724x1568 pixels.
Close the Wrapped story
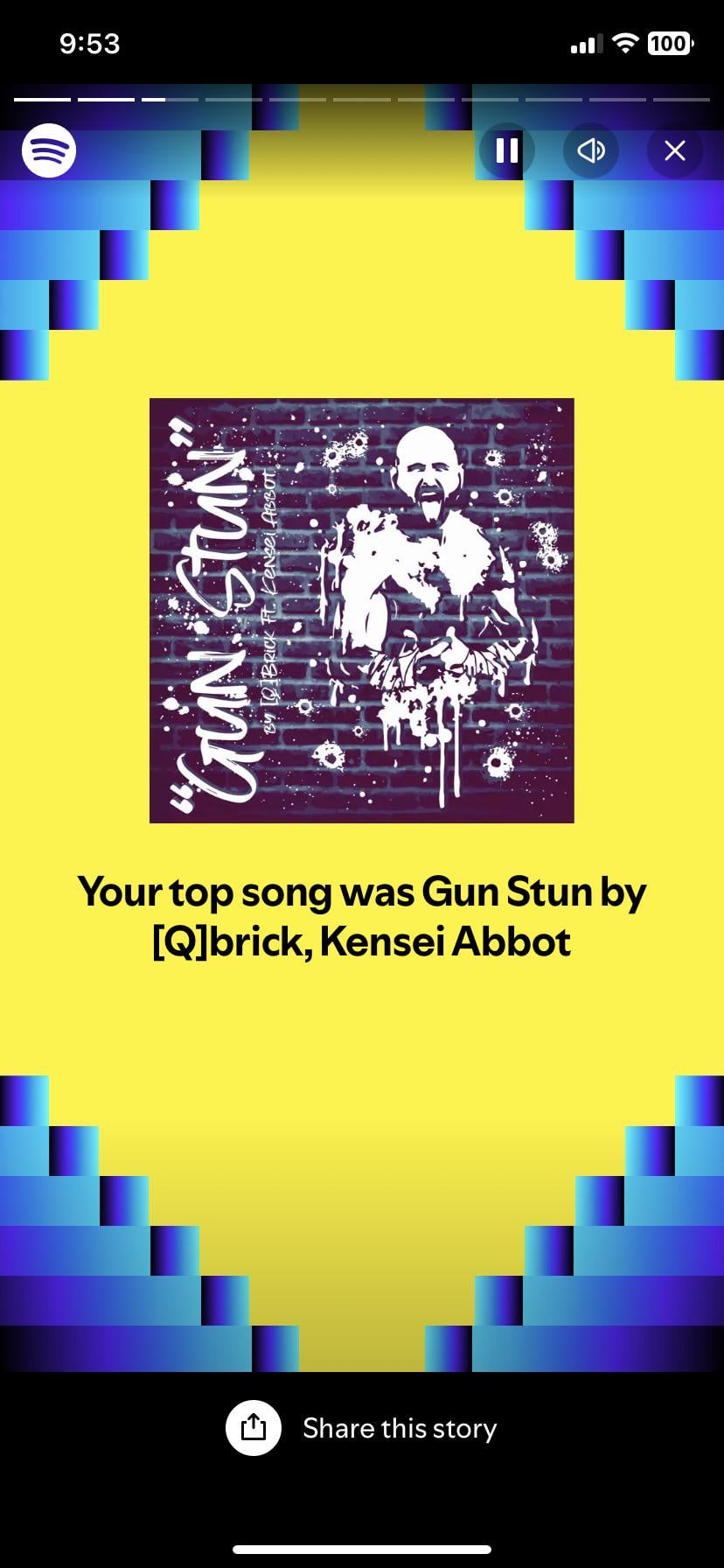coord(674,150)
